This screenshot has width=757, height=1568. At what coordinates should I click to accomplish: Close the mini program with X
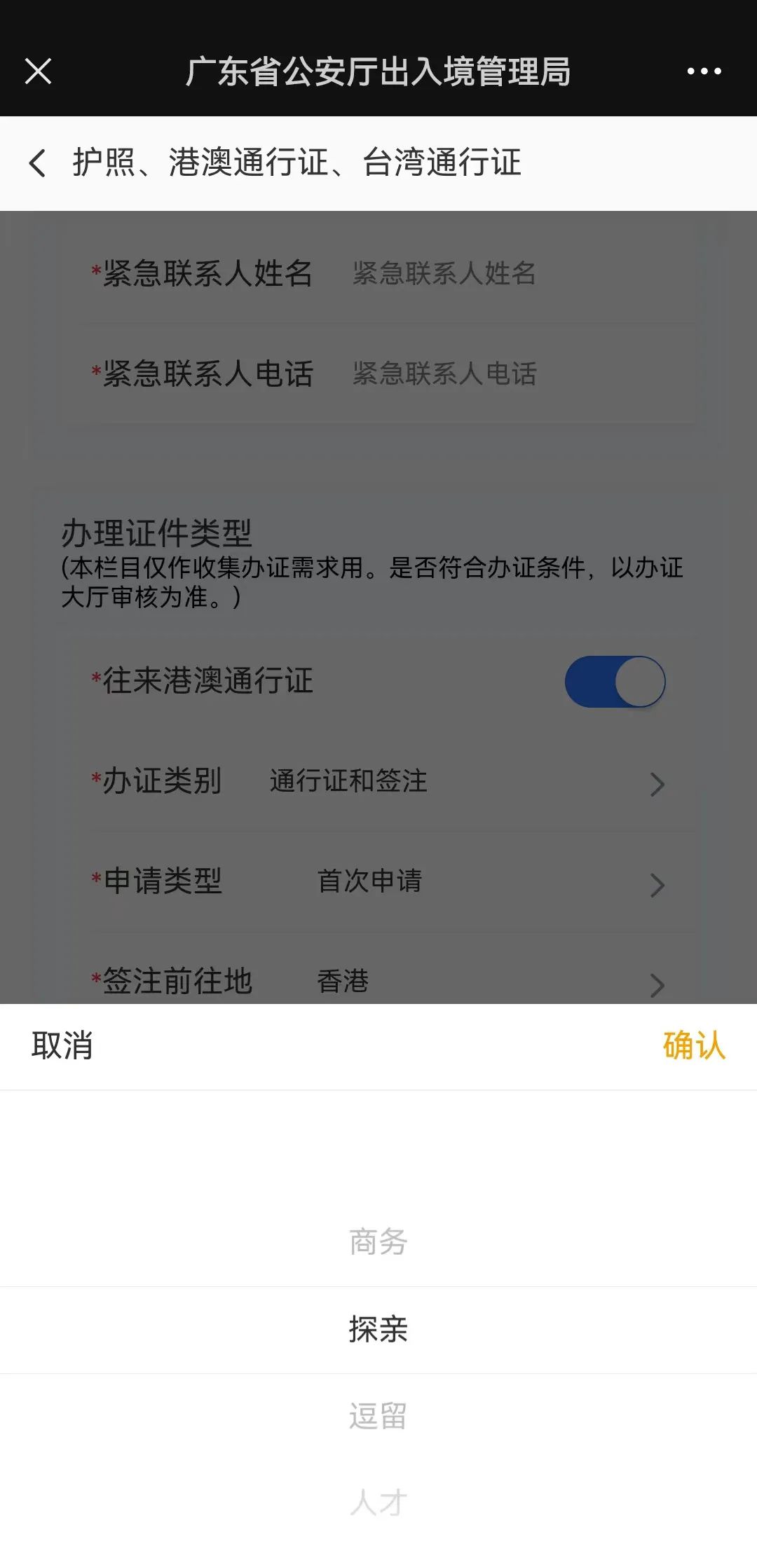[38, 71]
